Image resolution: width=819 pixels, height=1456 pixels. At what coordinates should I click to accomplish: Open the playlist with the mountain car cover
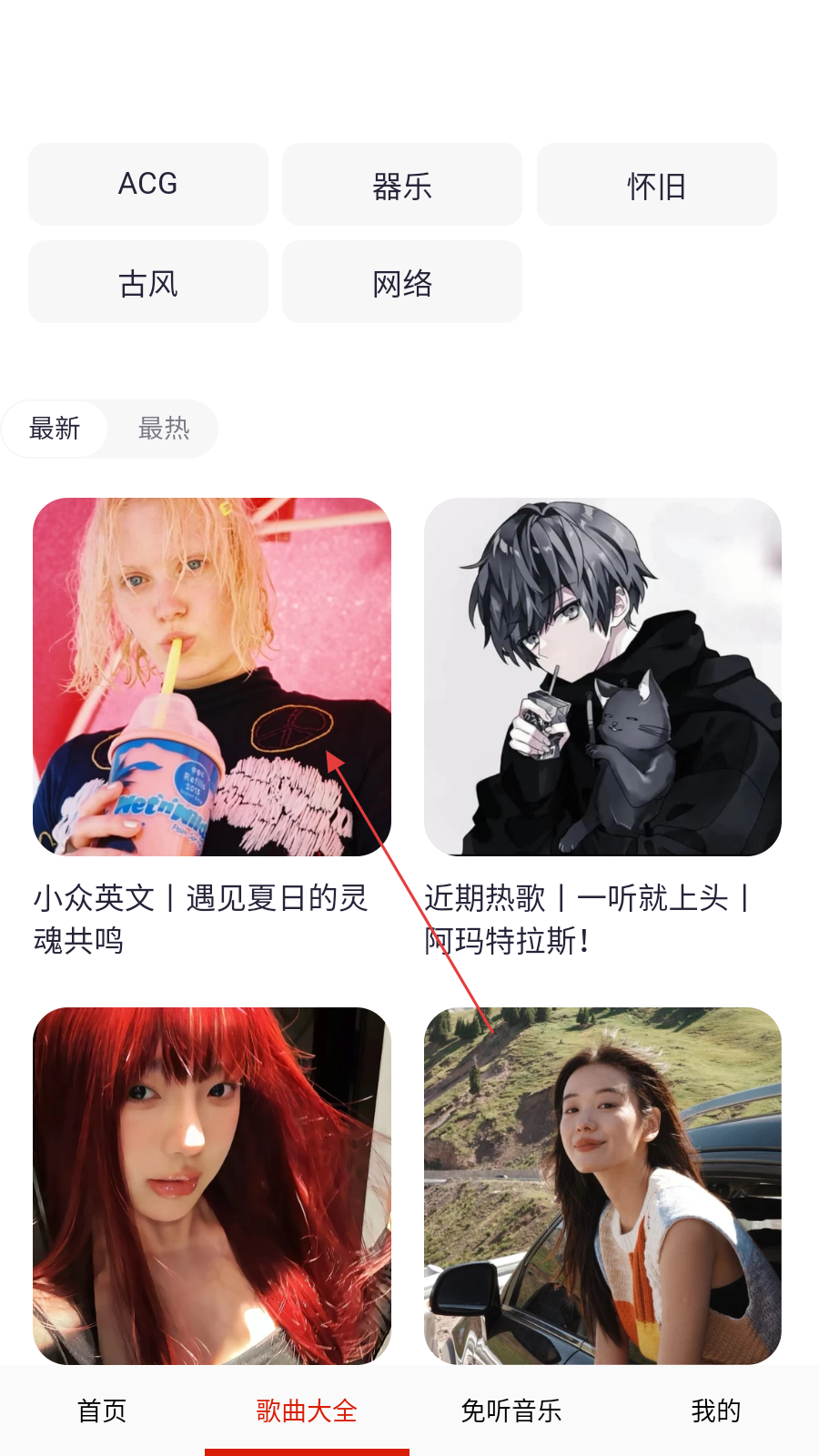(602, 1185)
